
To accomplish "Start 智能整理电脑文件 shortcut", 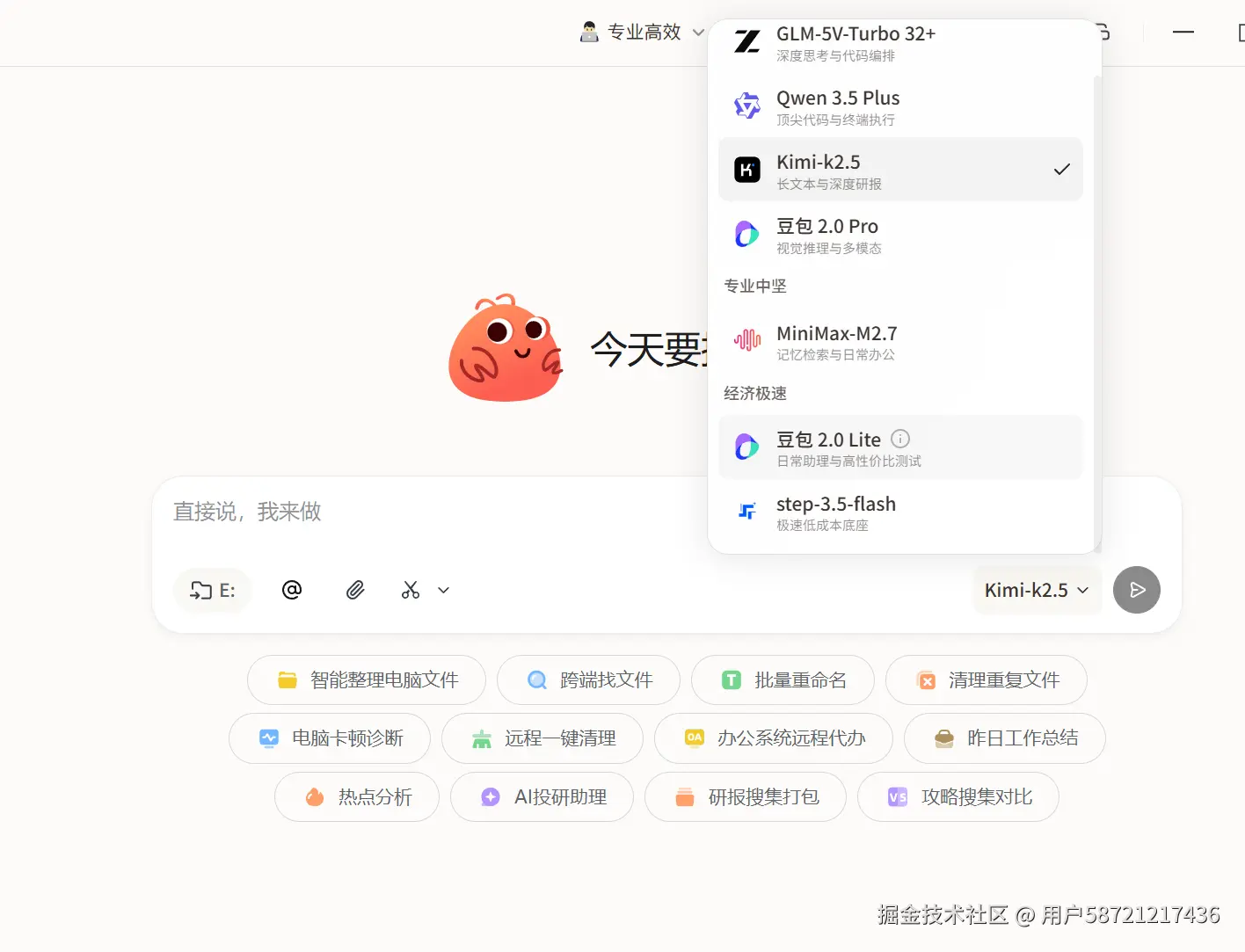I will coord(367,679).
